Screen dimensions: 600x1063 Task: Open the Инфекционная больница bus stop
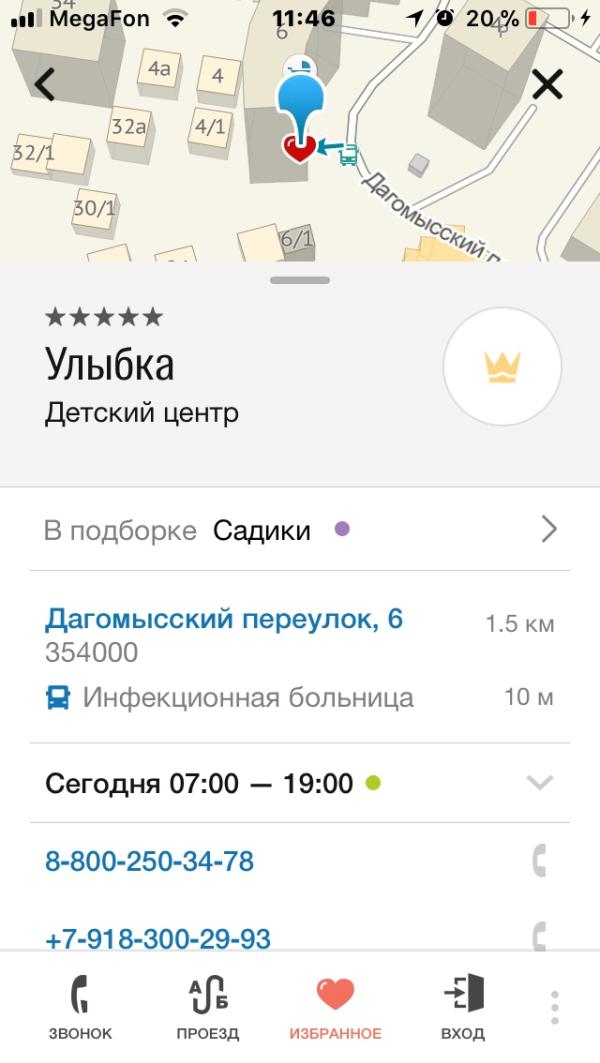[247, 697]
